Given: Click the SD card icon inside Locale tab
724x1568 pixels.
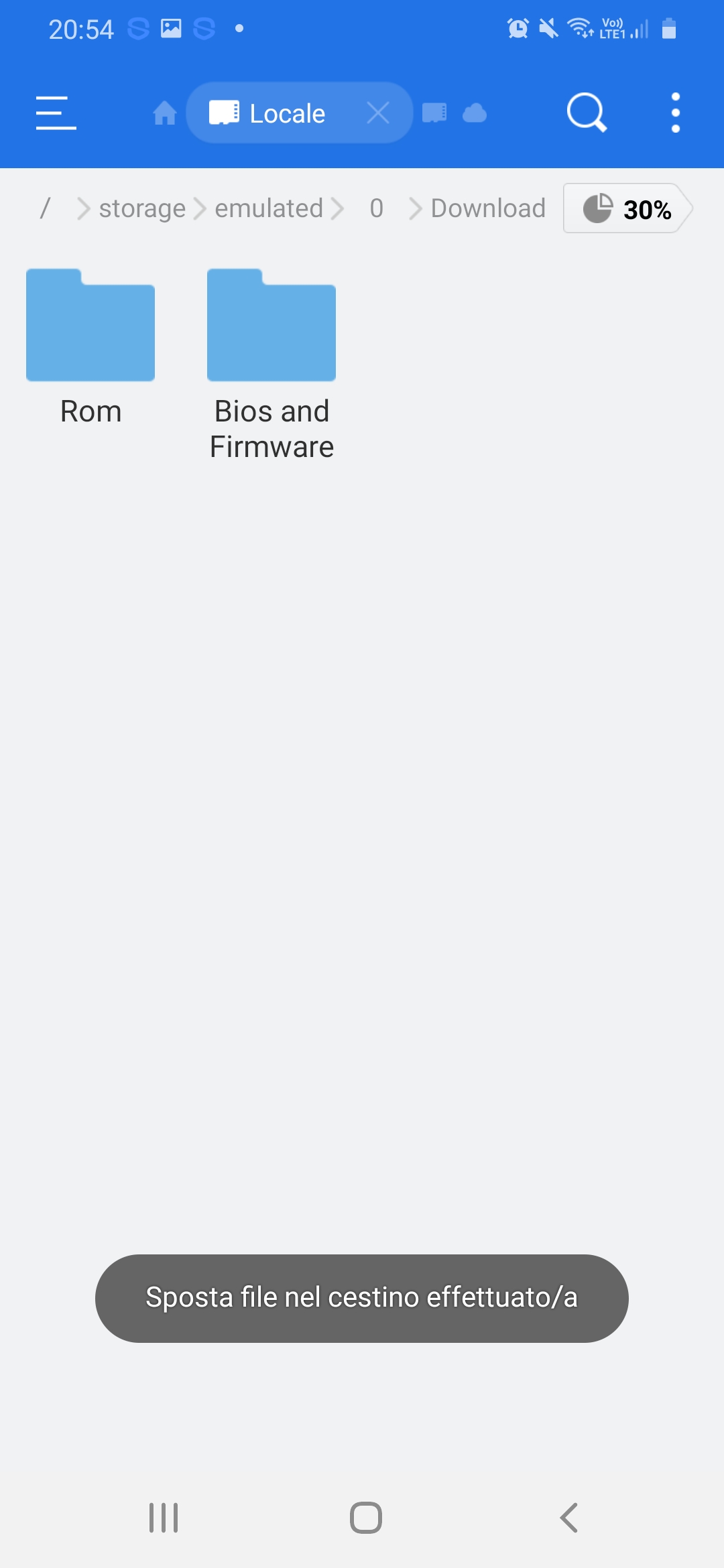Looking at the screenshot, I should tap(224, 113).
